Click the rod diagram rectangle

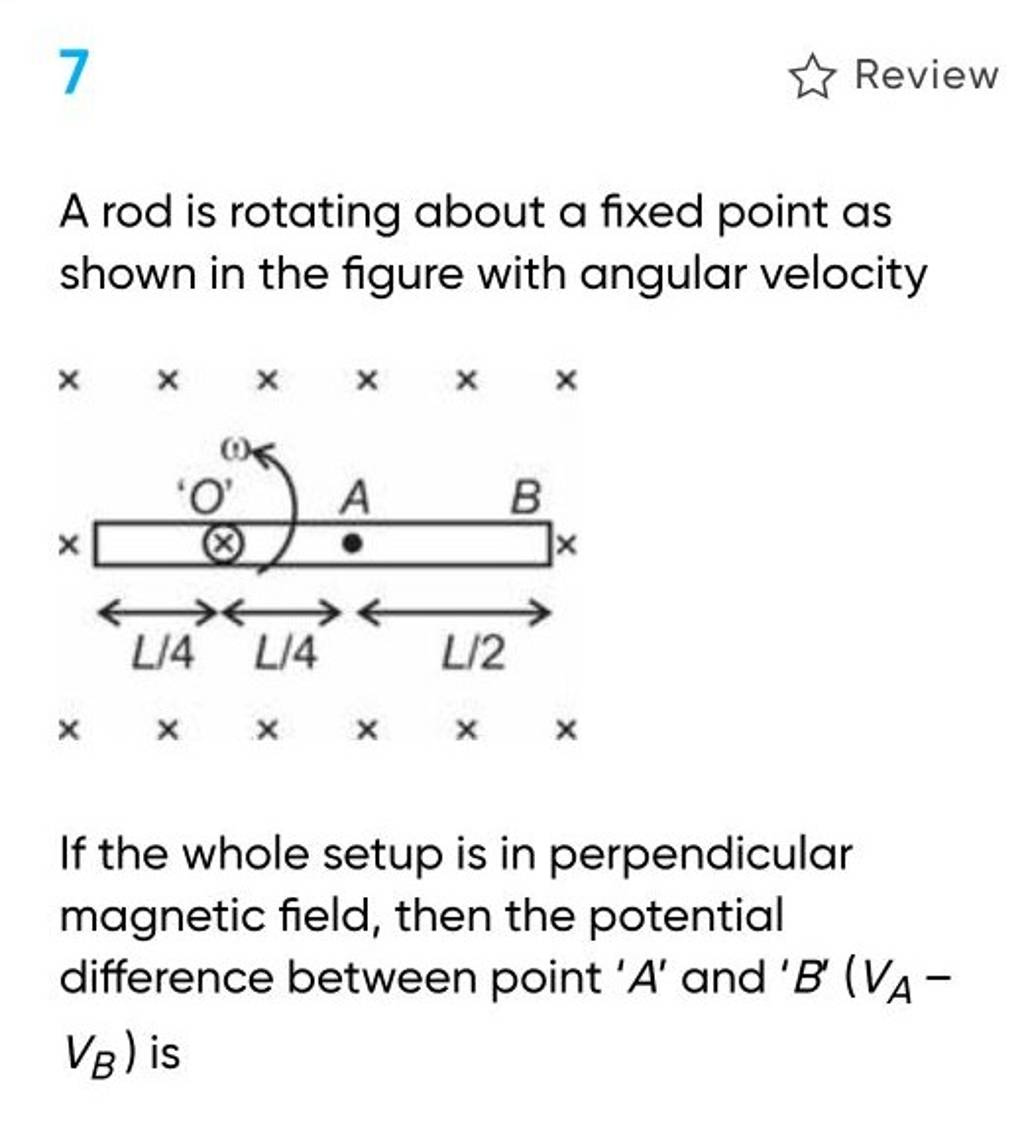320,541
